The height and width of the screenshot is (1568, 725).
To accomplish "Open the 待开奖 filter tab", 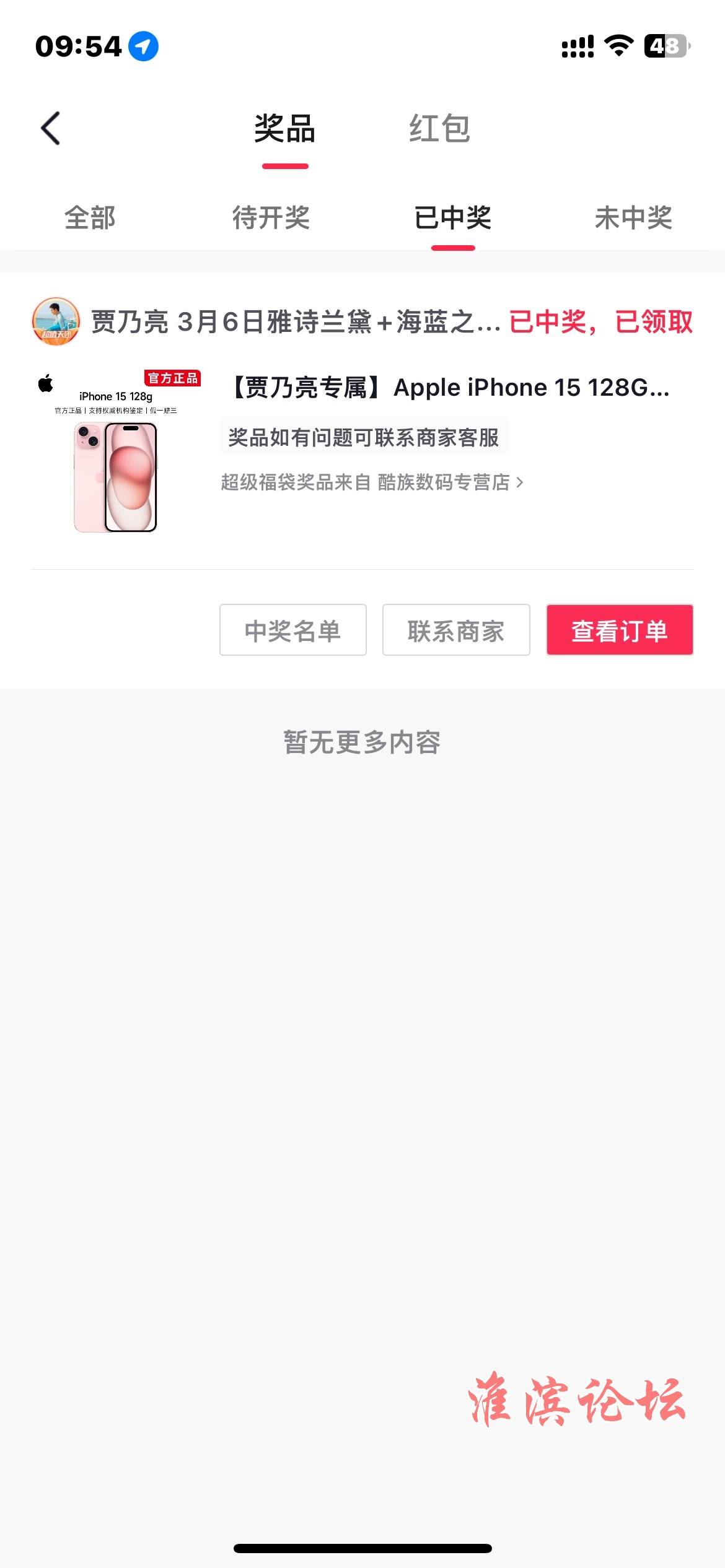I will 271,218.
